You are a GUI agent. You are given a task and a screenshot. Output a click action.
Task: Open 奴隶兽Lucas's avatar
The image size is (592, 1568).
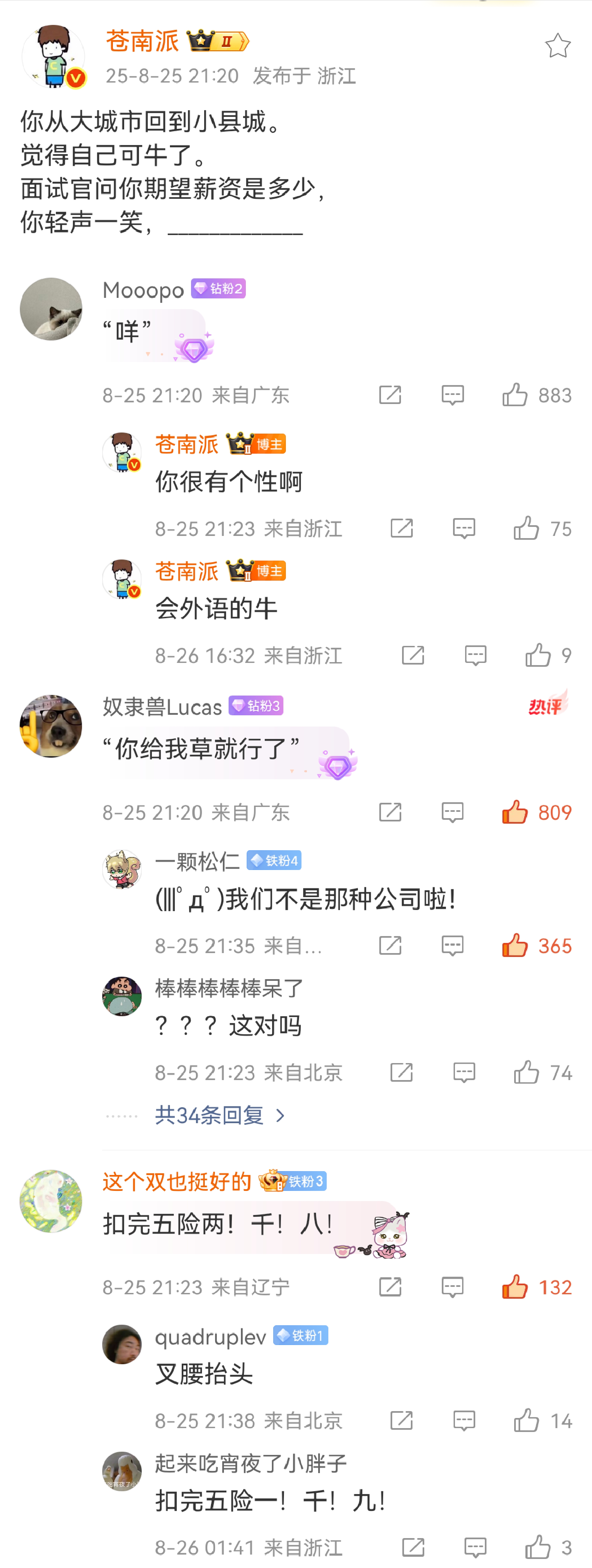pyautogui.click(x=51, y=726)
